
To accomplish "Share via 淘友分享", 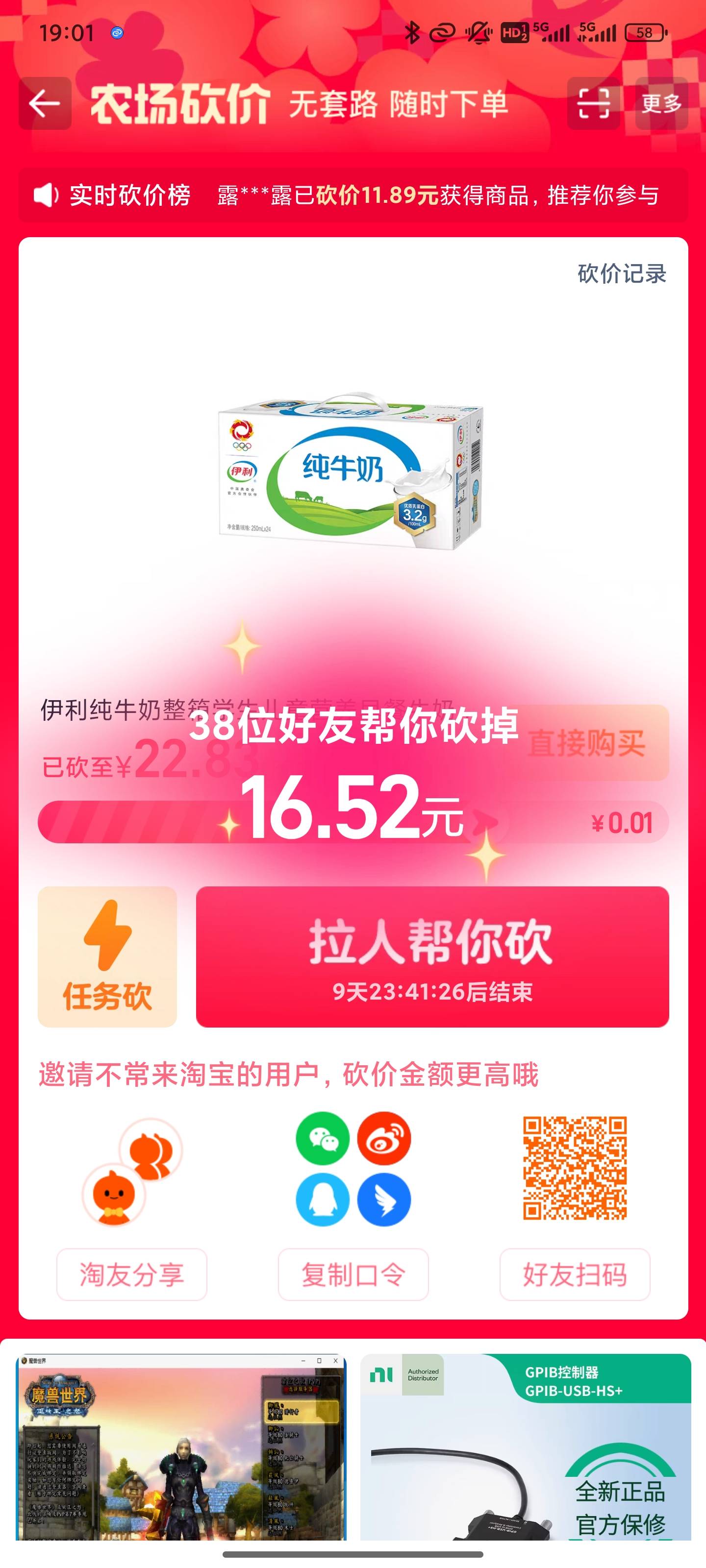I will (x=131, y=1274).
